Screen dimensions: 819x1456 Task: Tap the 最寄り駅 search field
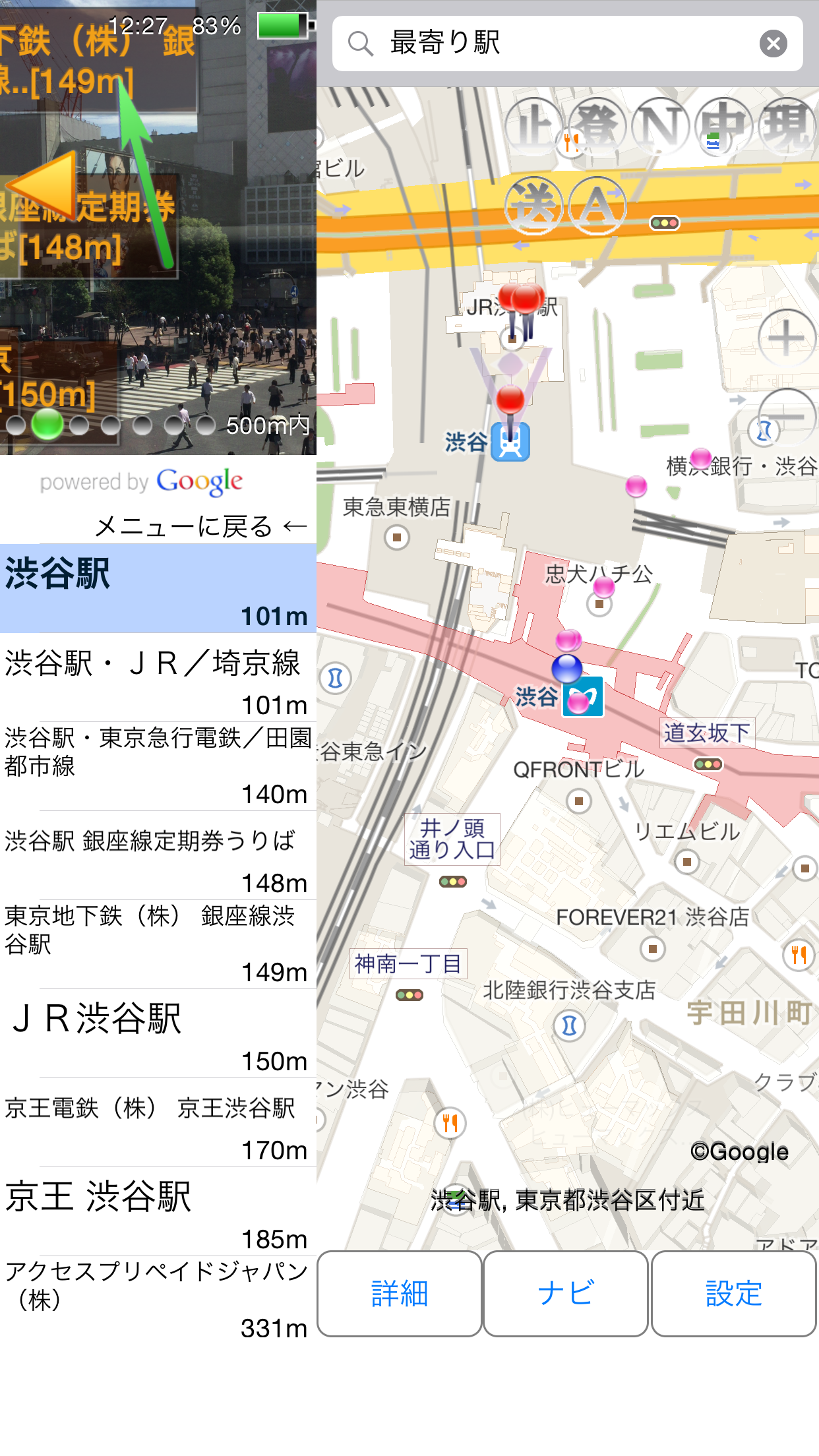567,44
